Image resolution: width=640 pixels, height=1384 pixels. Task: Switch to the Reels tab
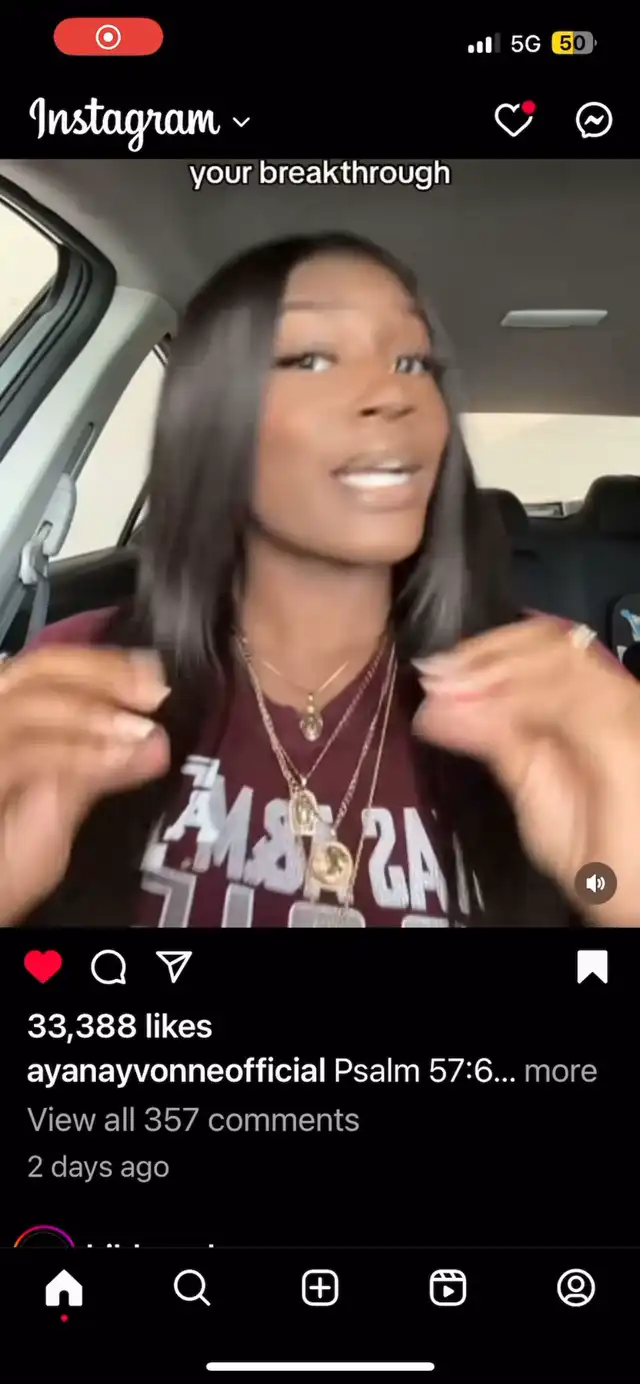448,1288
